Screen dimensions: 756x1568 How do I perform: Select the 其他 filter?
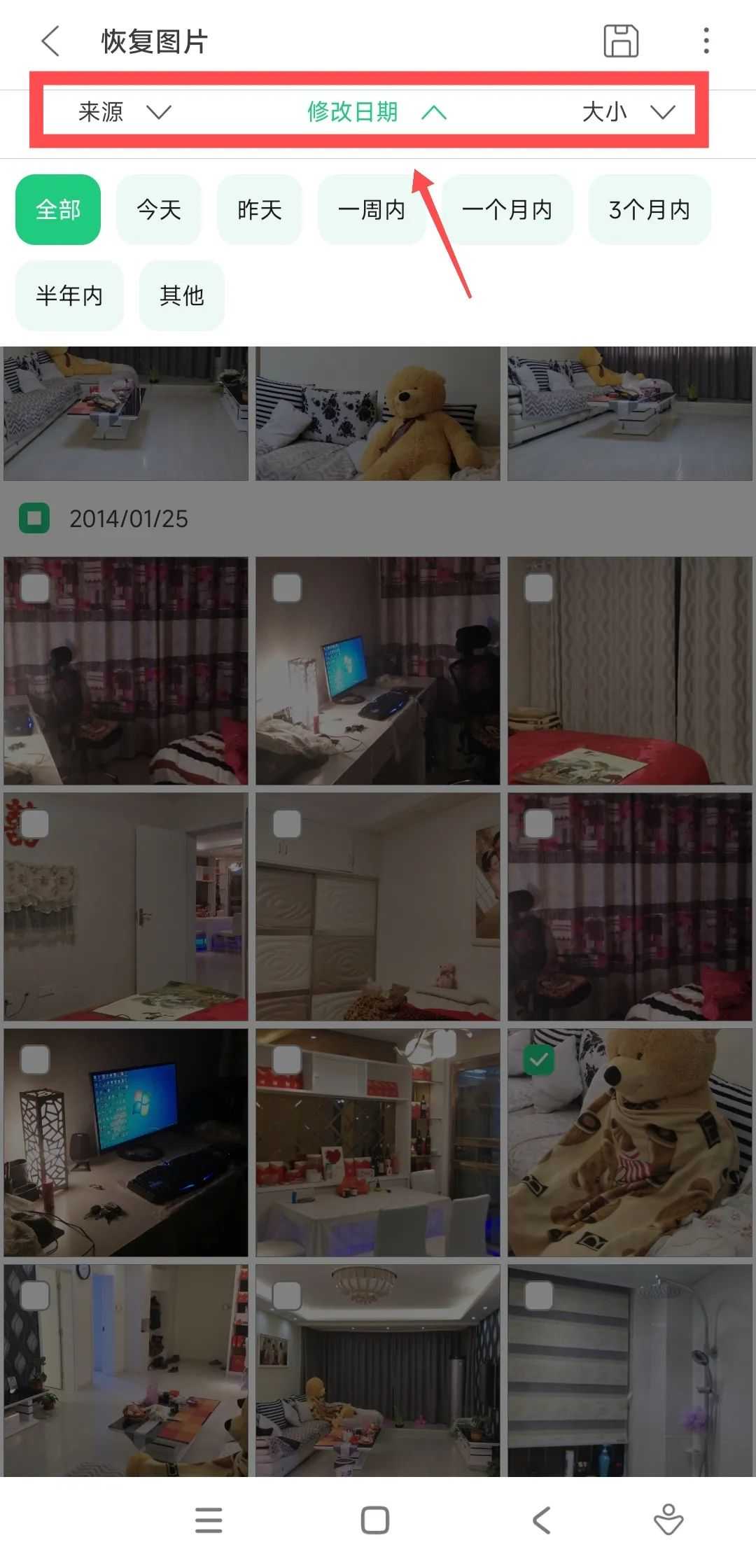182,296
